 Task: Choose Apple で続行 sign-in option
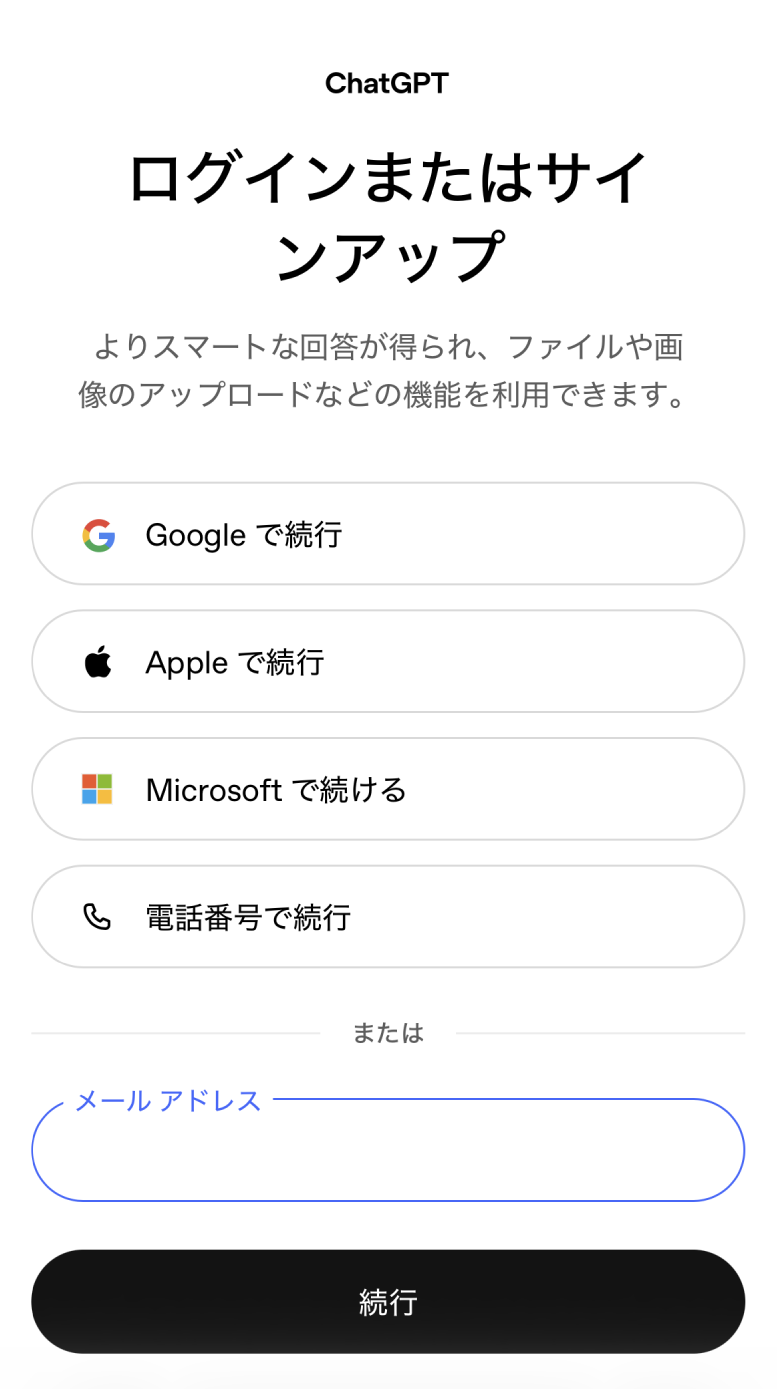point(388,662)
